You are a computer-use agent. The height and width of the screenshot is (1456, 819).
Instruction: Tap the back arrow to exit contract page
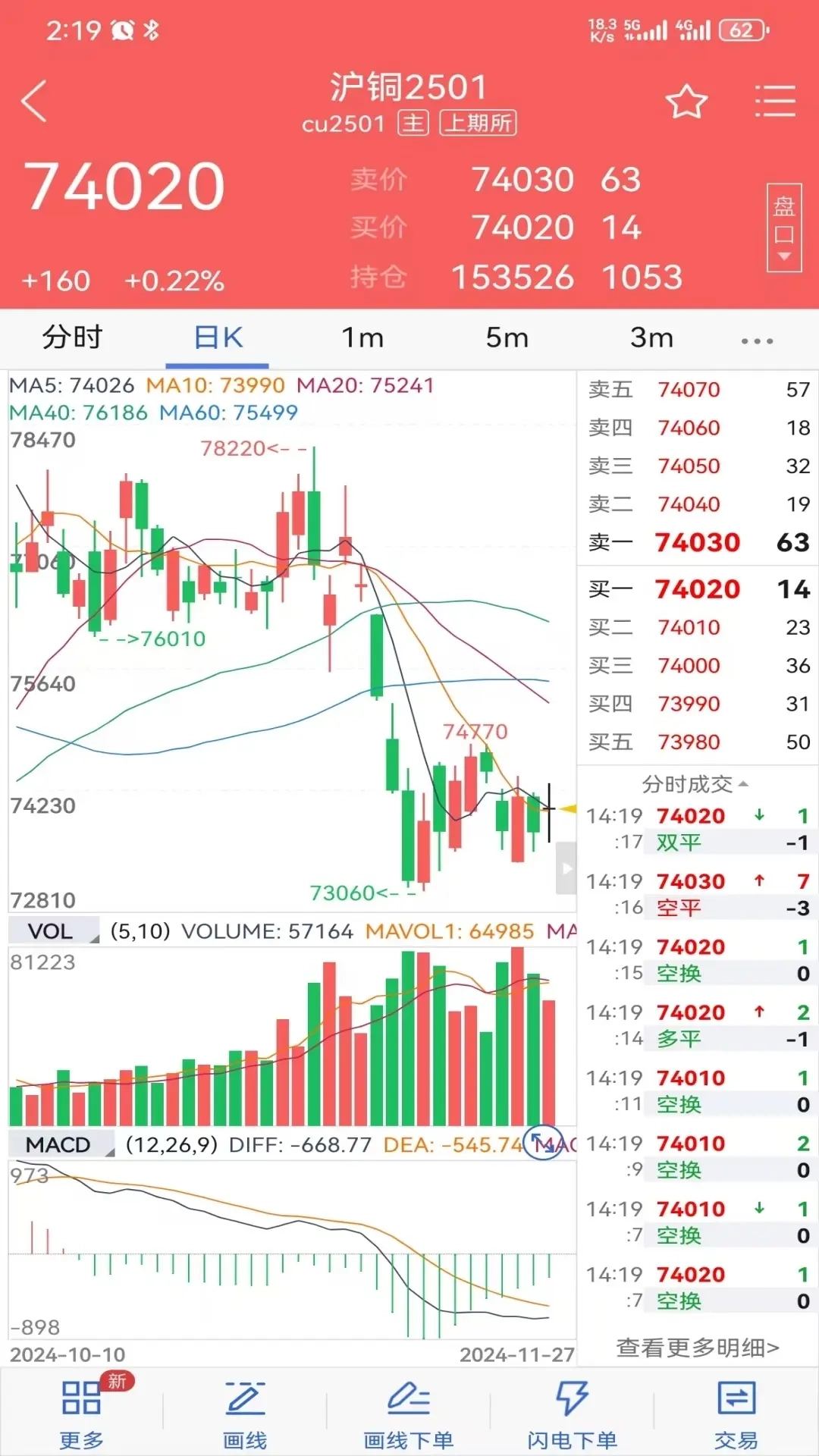[34, 102]
